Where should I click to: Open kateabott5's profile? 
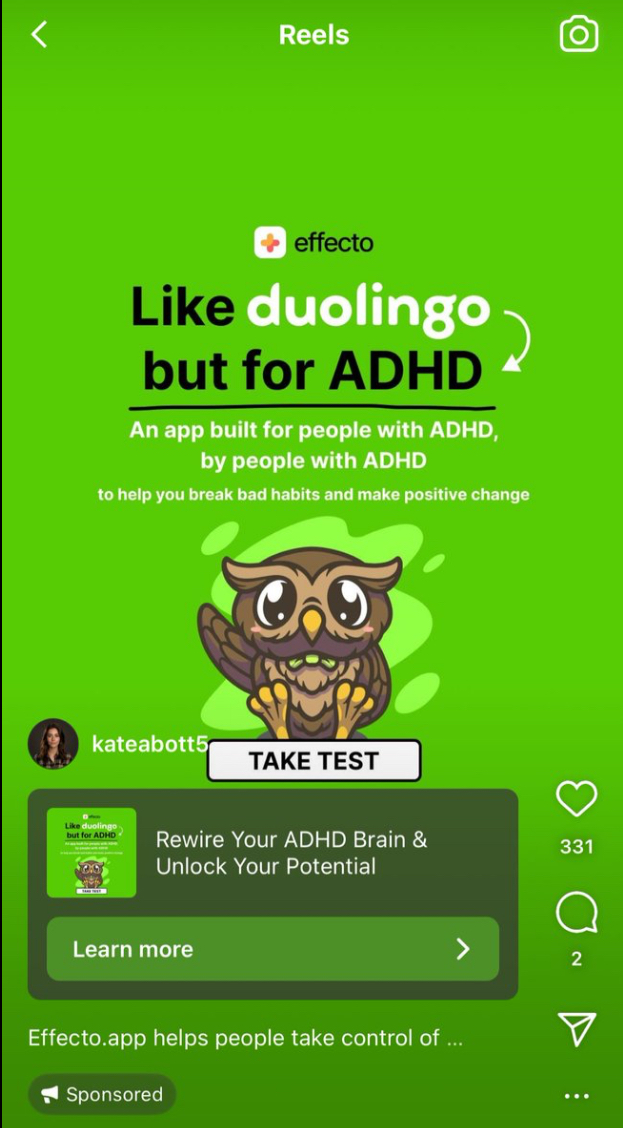point(150,745)
